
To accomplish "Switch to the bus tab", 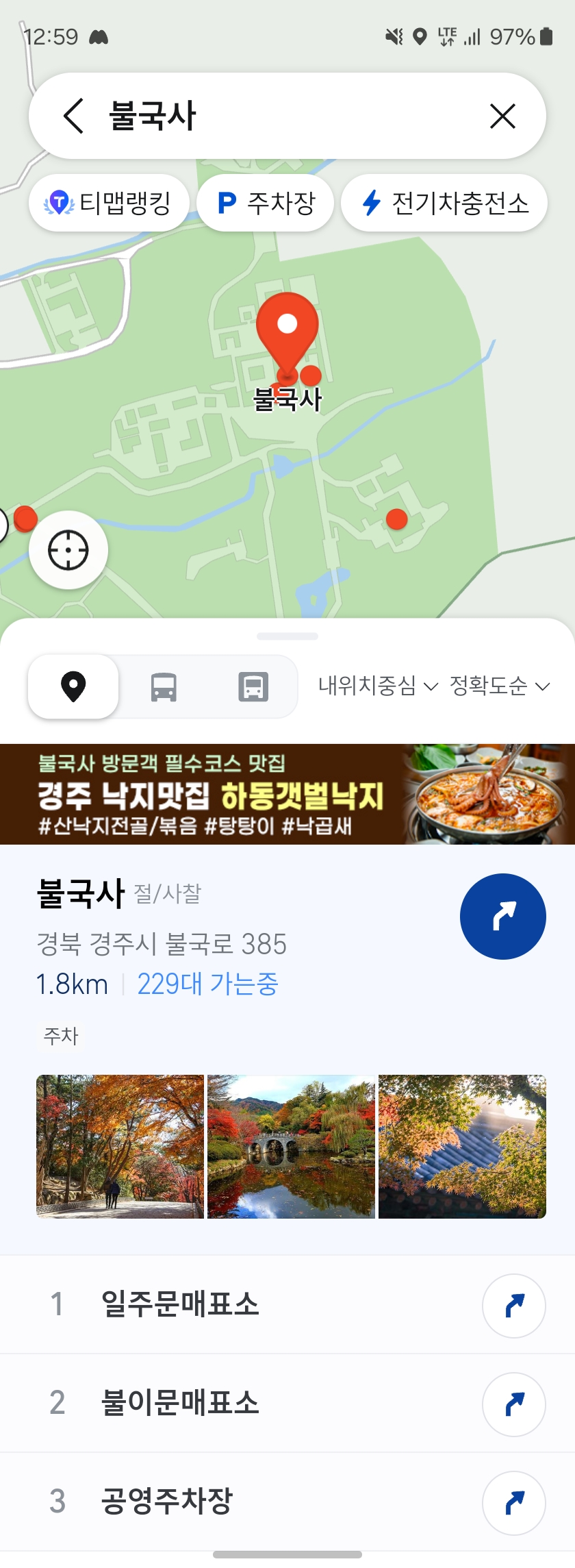I will (x=164, y=686).
